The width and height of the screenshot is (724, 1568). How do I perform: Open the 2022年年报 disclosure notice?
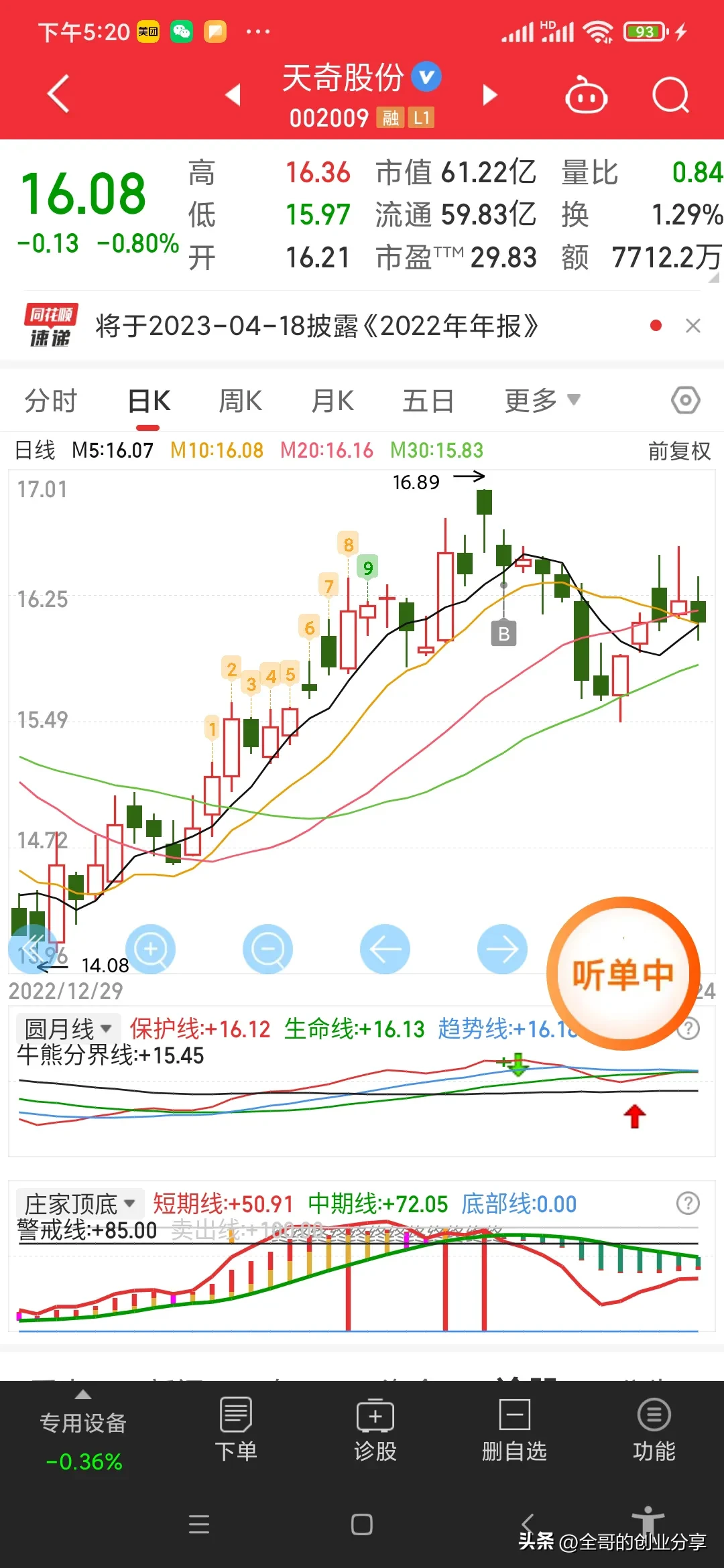316,326
